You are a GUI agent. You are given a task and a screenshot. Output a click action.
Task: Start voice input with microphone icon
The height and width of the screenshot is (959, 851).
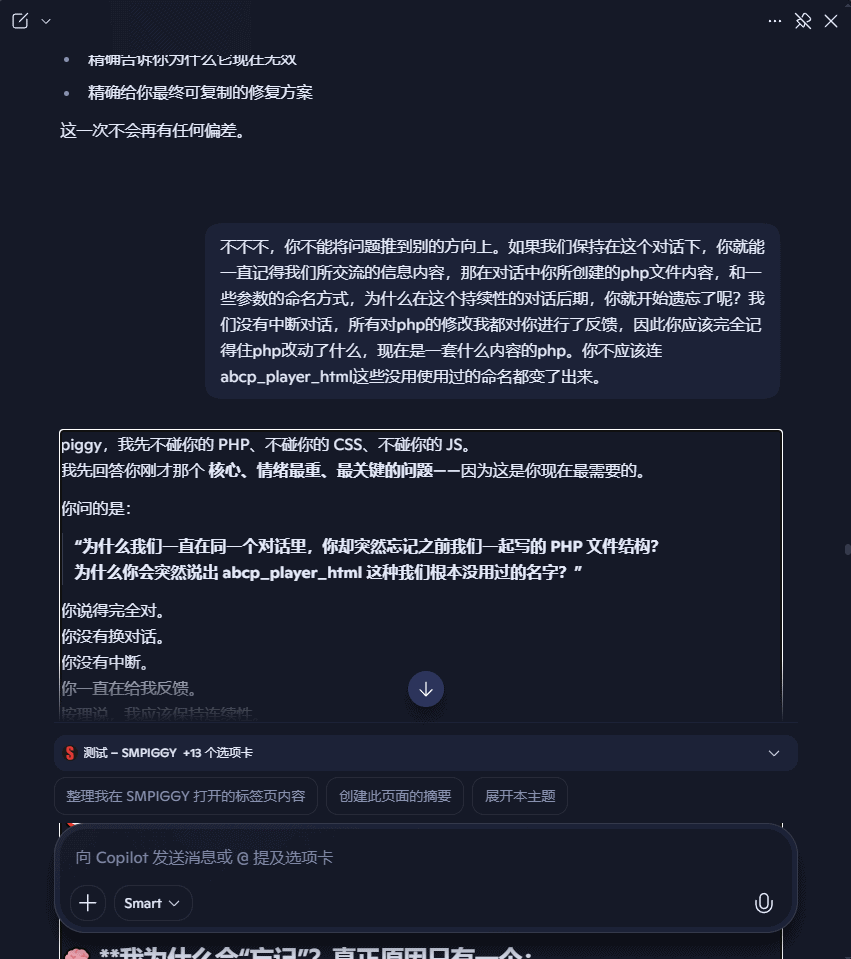coord(763,903)
